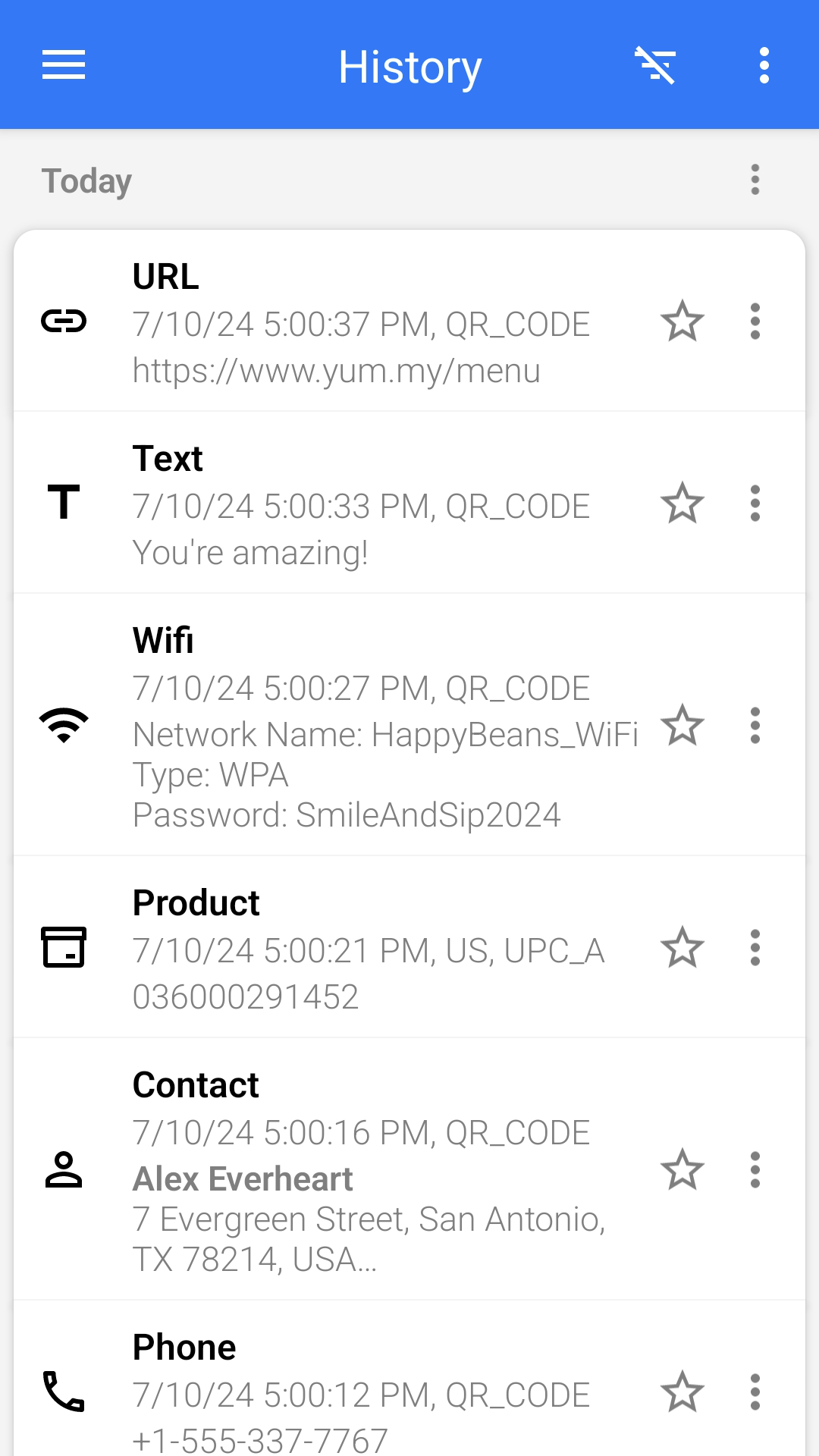Open the Text entry's overflow menu
This screenshot has width=819, height=1456.
[755, 503]
